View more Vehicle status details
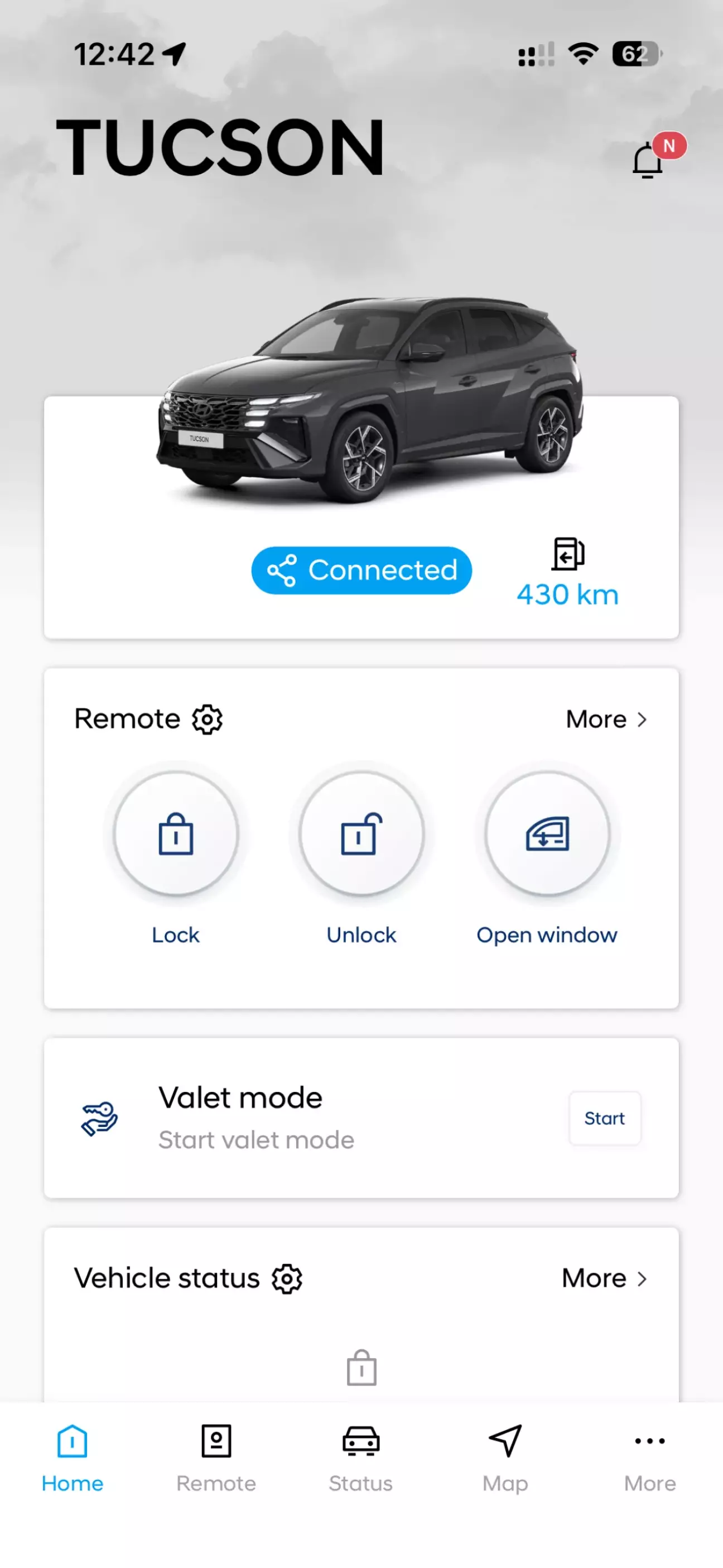The width and height of the screenshot is (723, 1568). tap(604, 1278)
